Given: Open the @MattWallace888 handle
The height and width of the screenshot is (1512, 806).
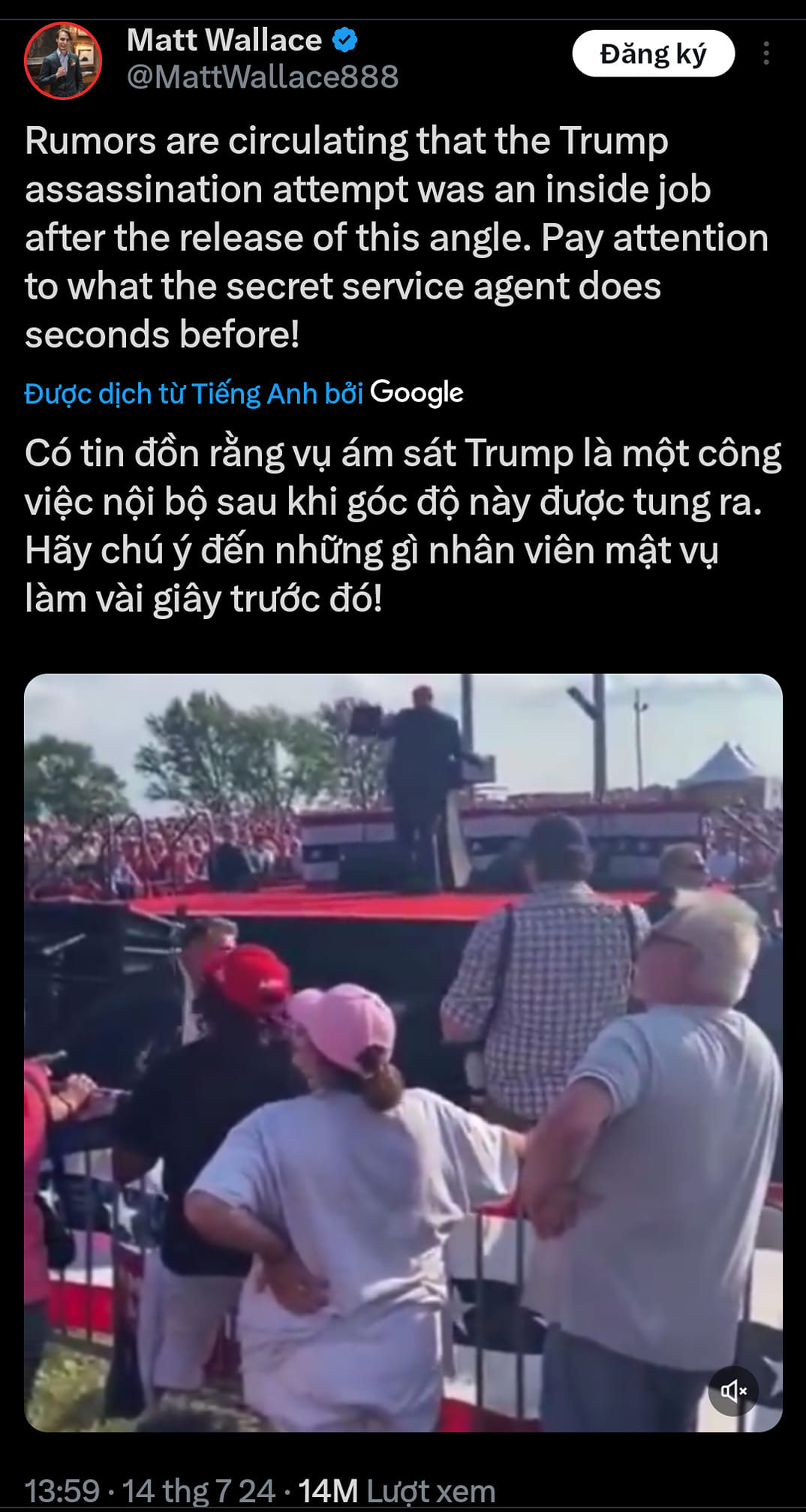Looking at the screenshot, I should (x=263, y=77).
